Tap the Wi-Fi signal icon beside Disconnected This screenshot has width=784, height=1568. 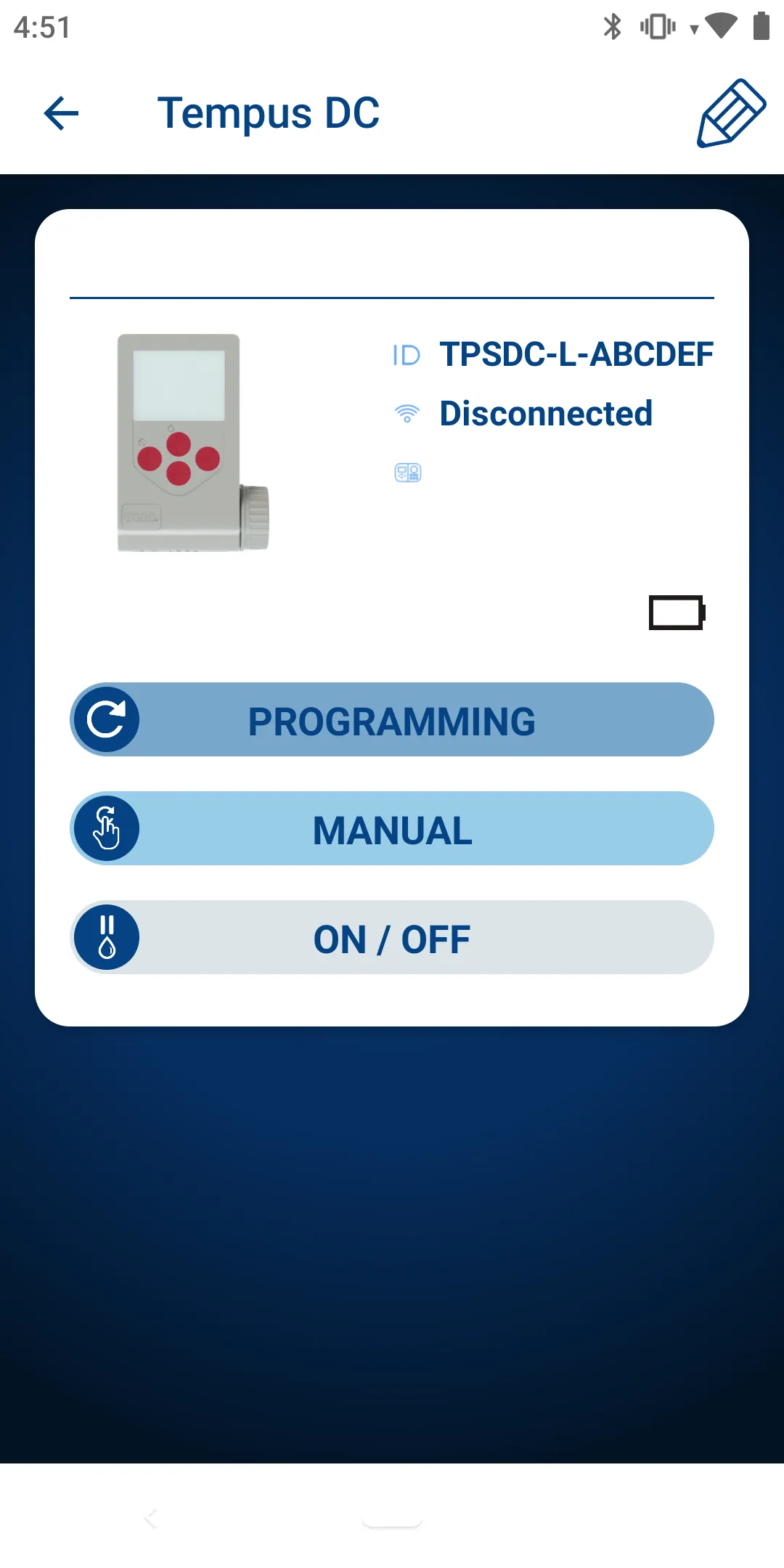pyautogui.click(x=408, y=412)
